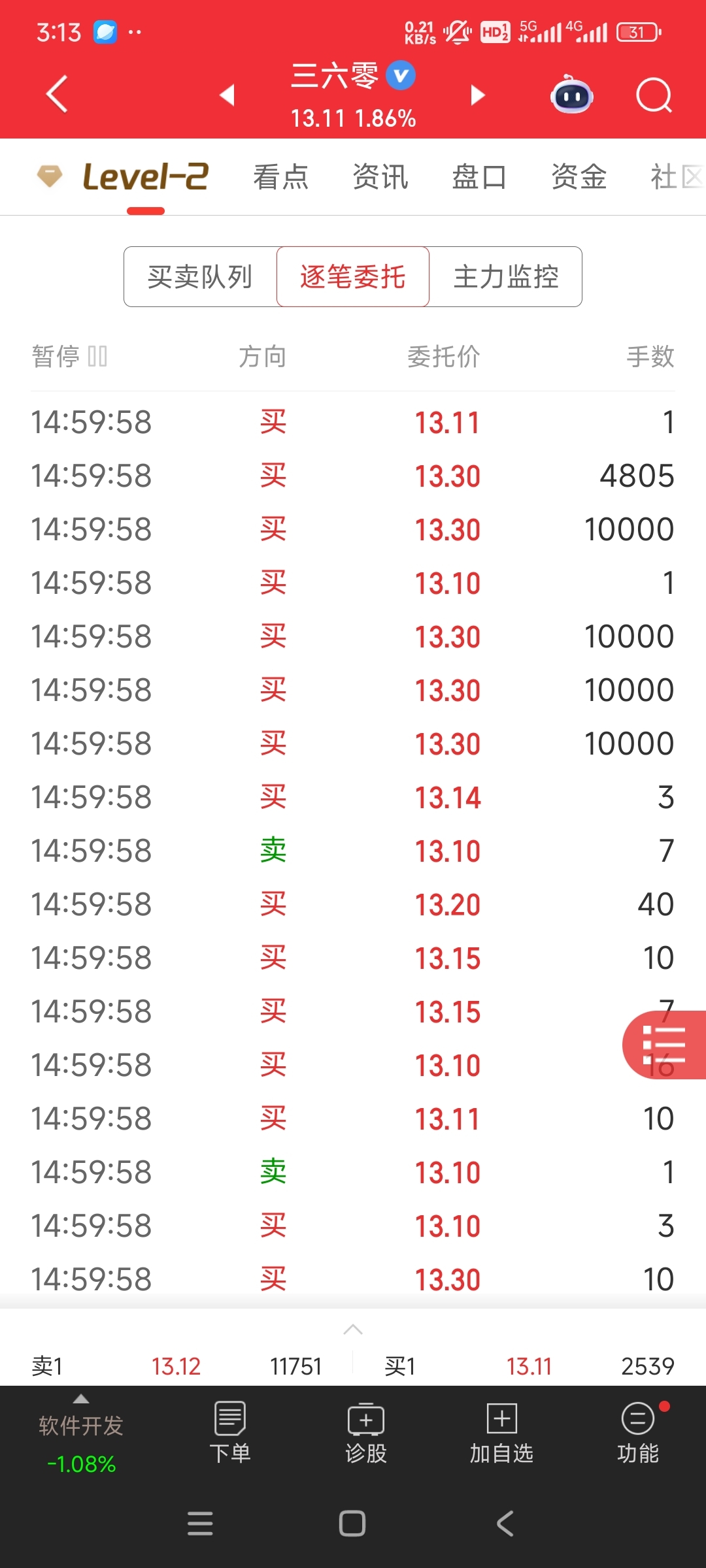
Task: Open the red floating list button
Action: coord(664,1045)
